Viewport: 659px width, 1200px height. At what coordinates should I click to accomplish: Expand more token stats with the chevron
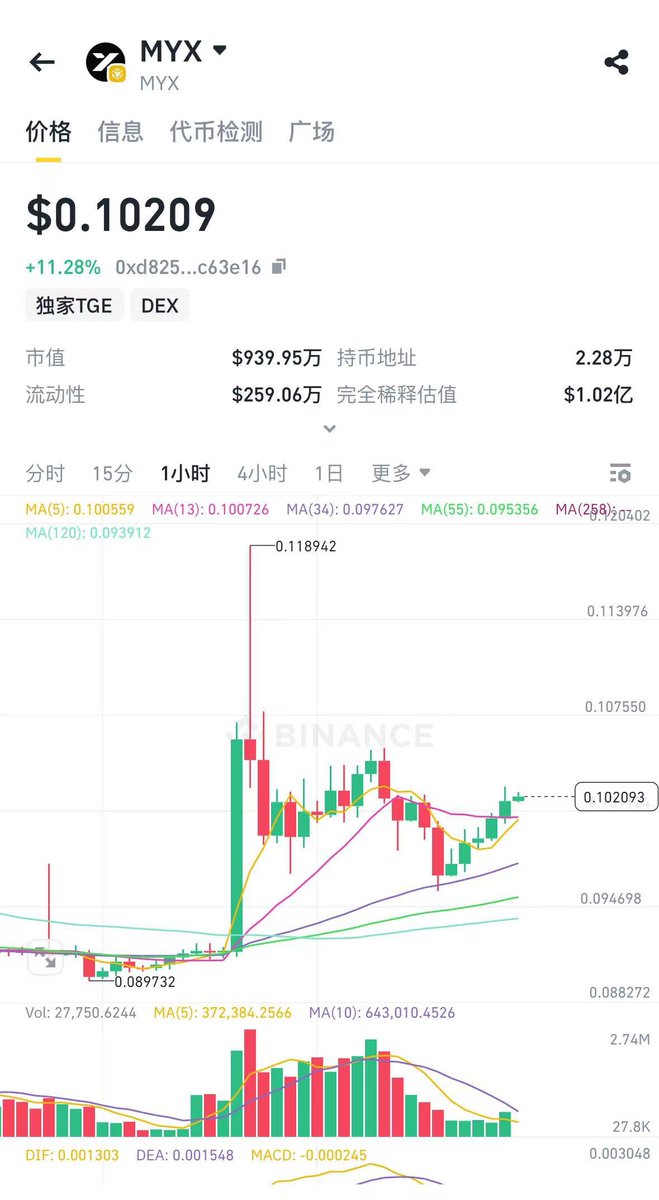pyautogui.click(x=329, y=429)
